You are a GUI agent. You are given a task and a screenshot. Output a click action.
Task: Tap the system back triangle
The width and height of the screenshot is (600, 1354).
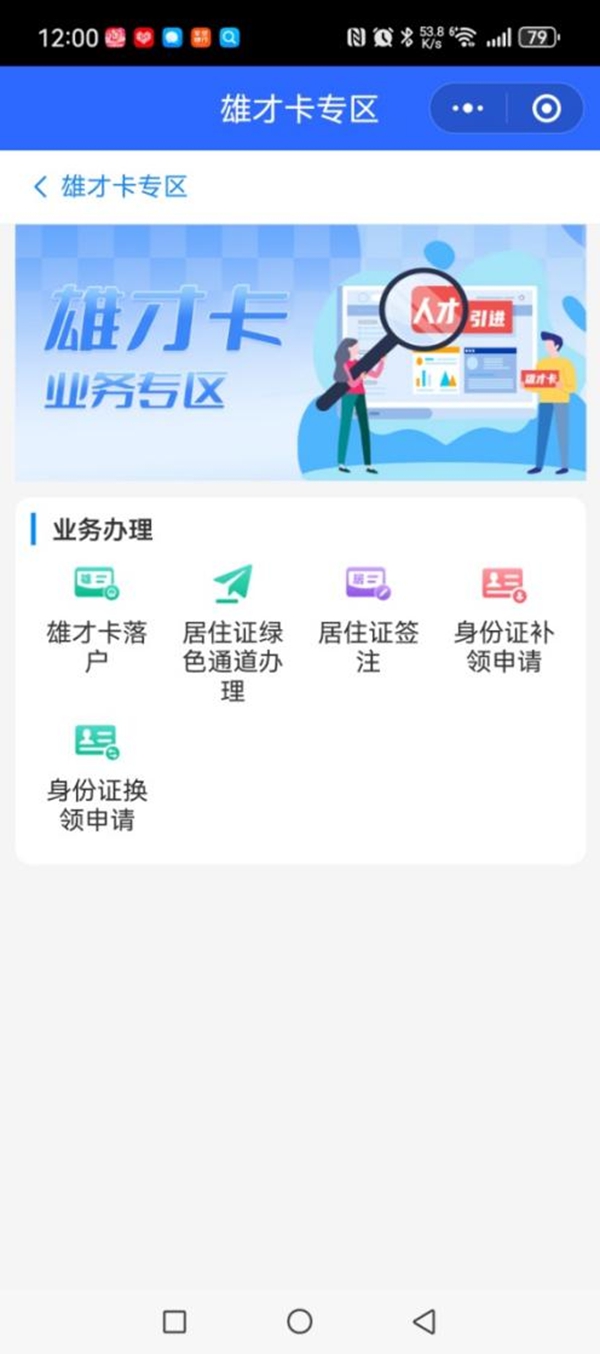point(424,1321)
